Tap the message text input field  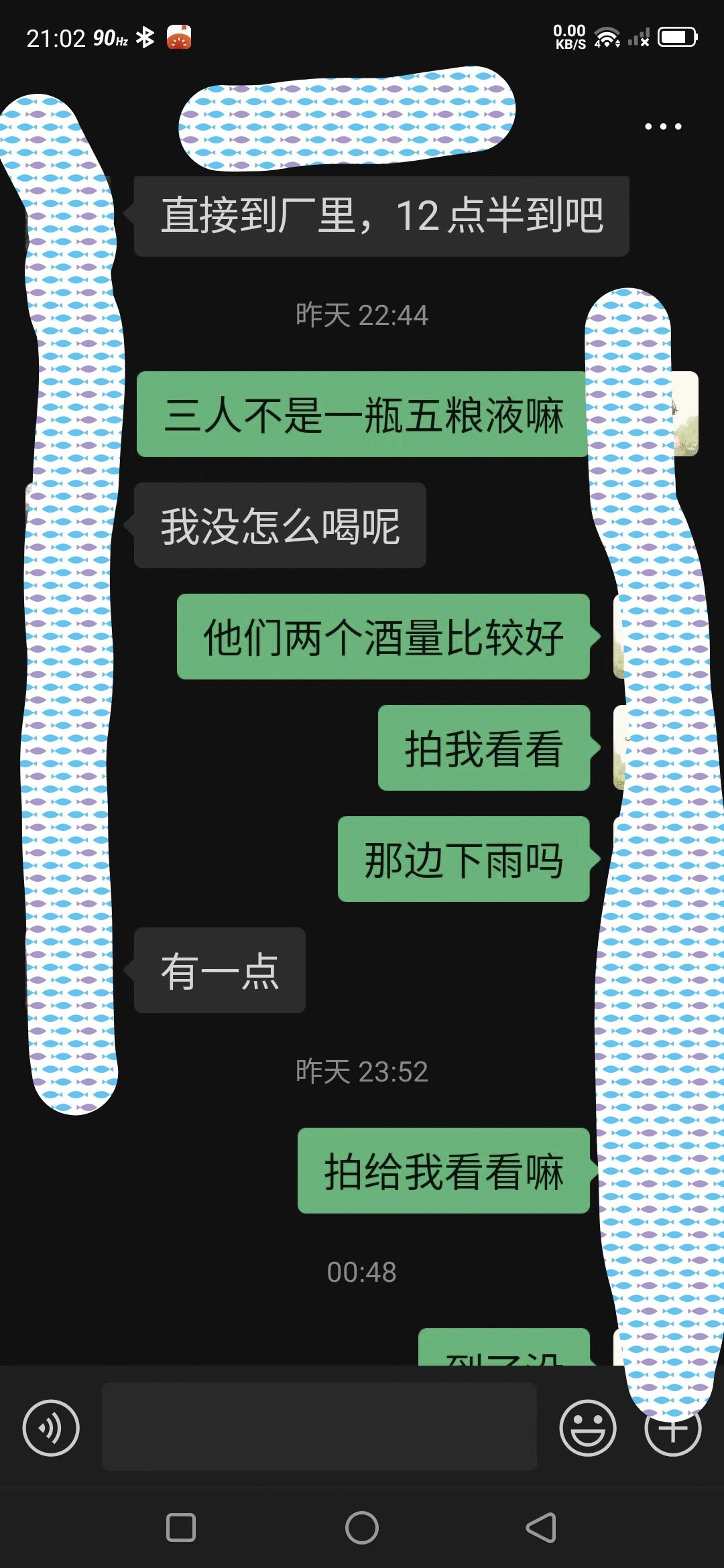(319, 1427)
